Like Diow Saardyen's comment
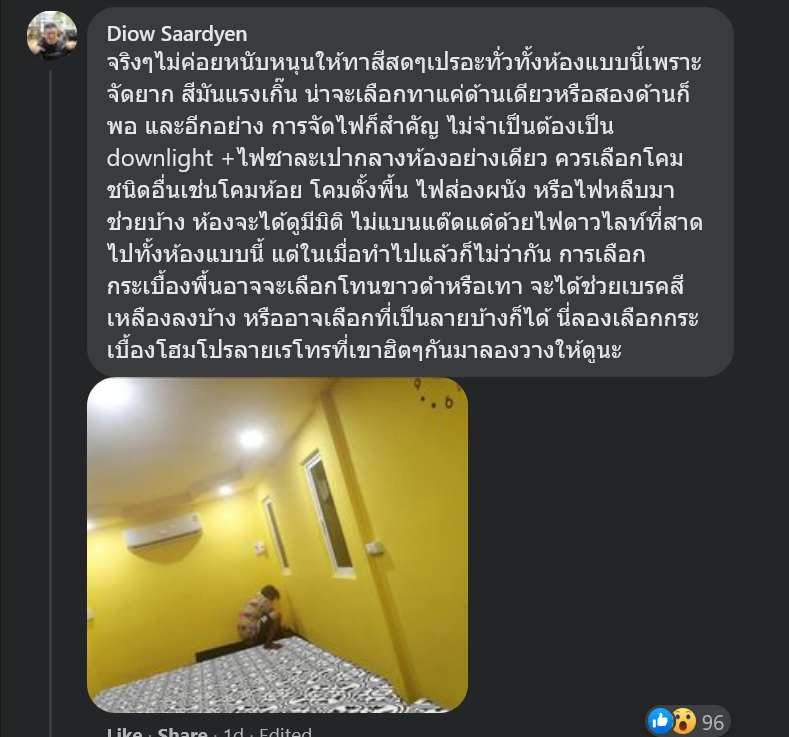The image size is (789, 737). (x=124, y=732)
